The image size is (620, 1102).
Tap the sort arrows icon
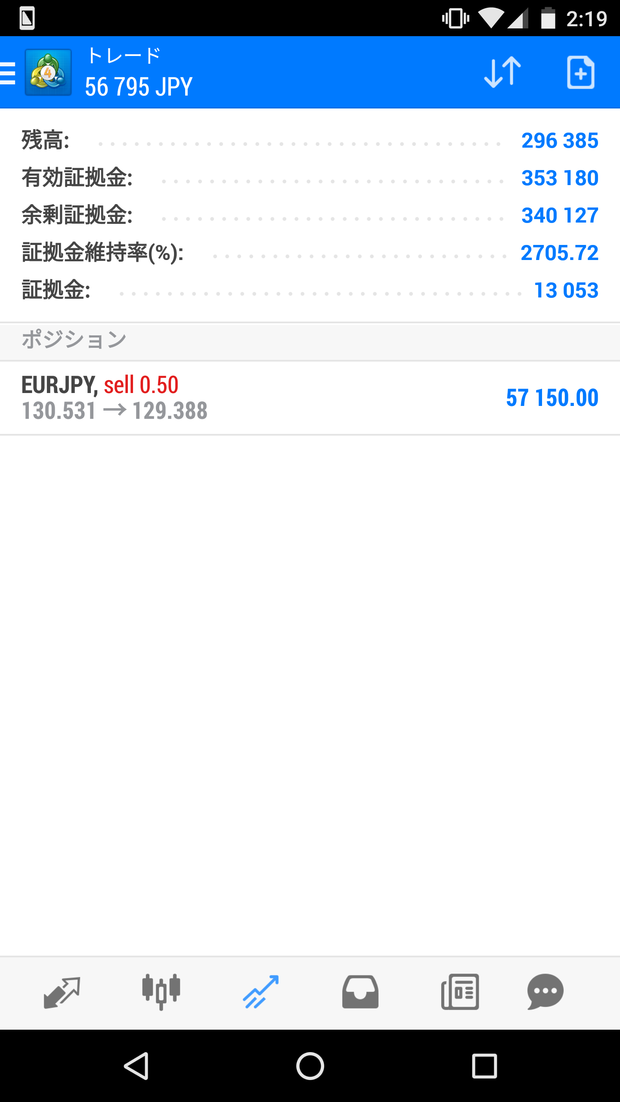click(502, 72)
